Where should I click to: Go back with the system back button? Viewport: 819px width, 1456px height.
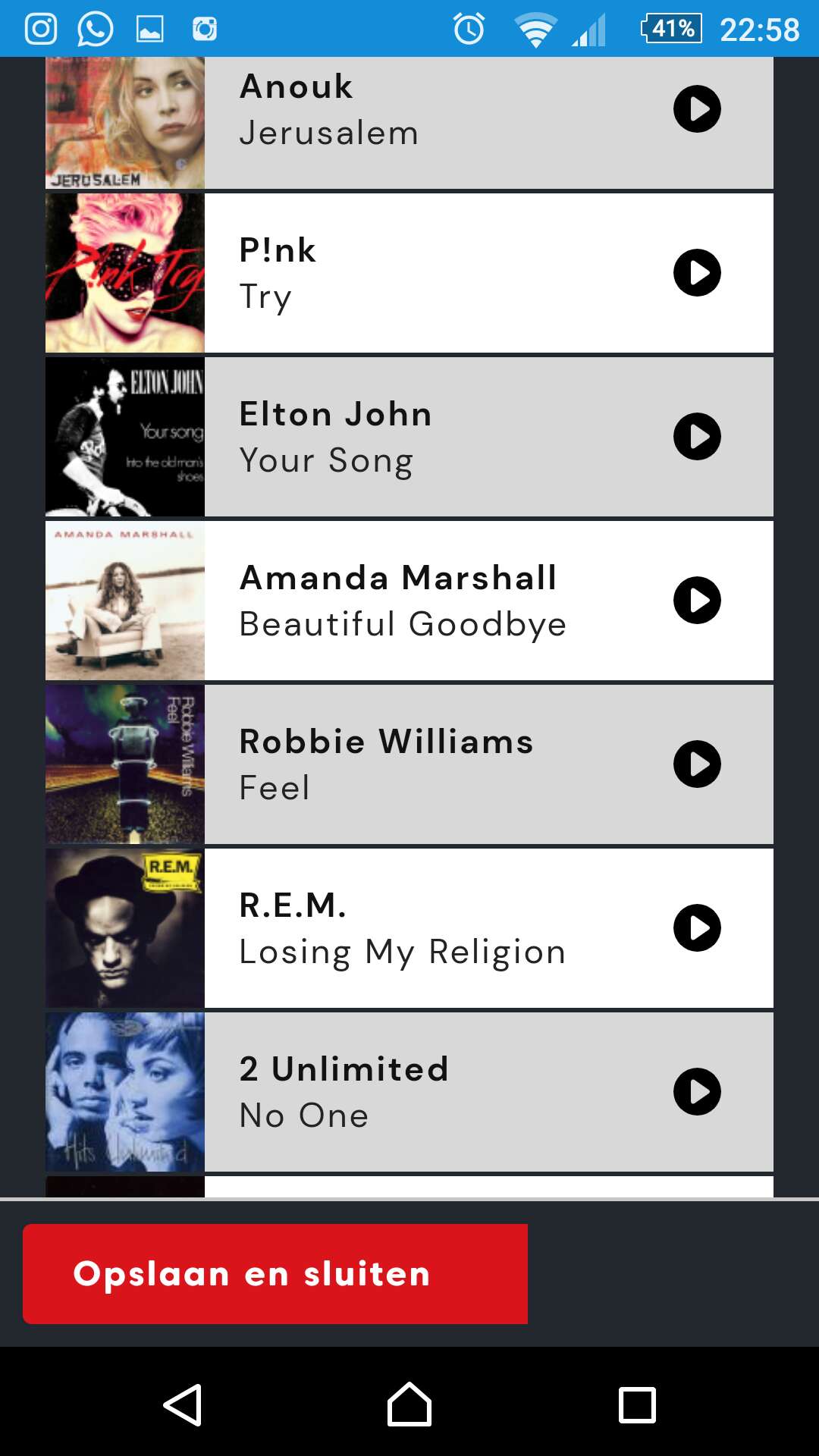(183, 1405)
